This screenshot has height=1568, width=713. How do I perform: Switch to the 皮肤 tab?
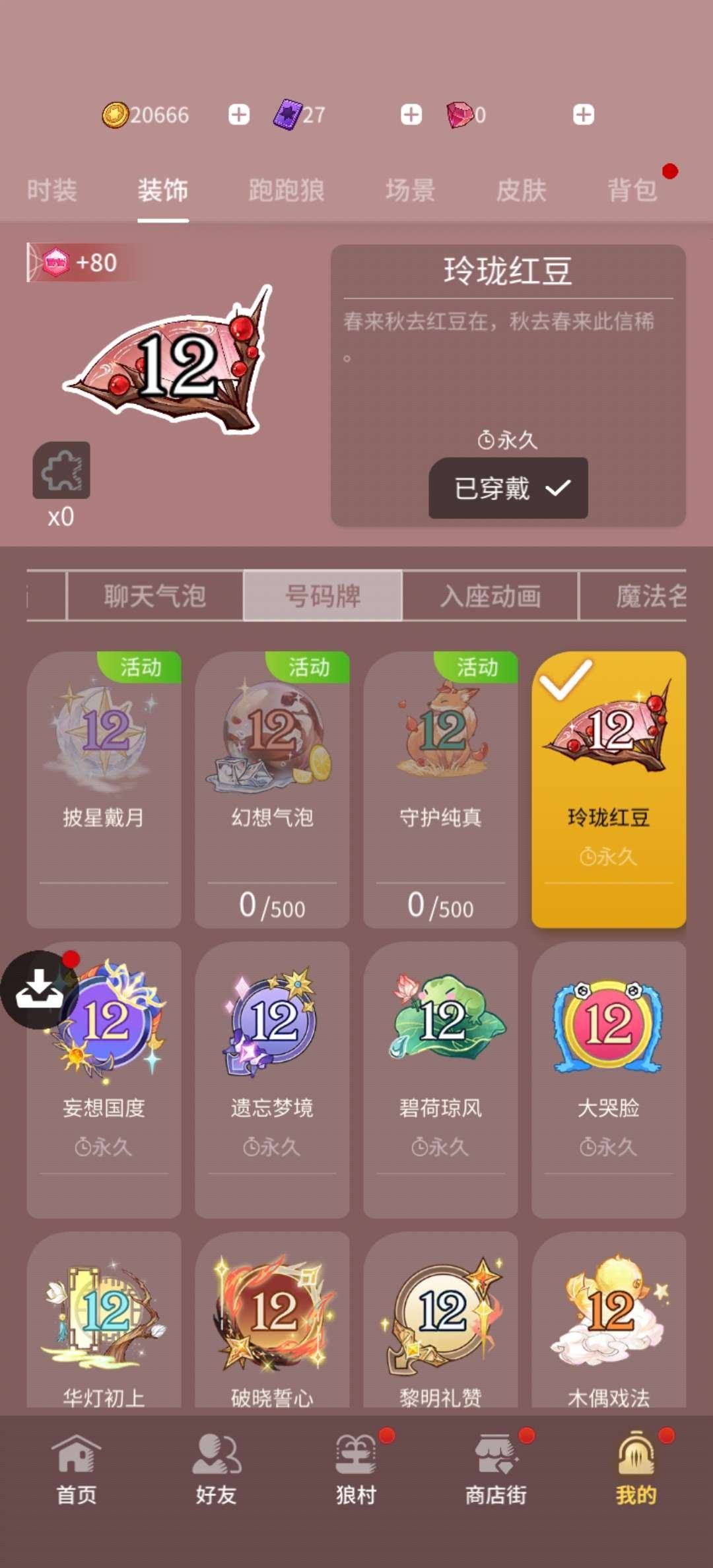521,189
